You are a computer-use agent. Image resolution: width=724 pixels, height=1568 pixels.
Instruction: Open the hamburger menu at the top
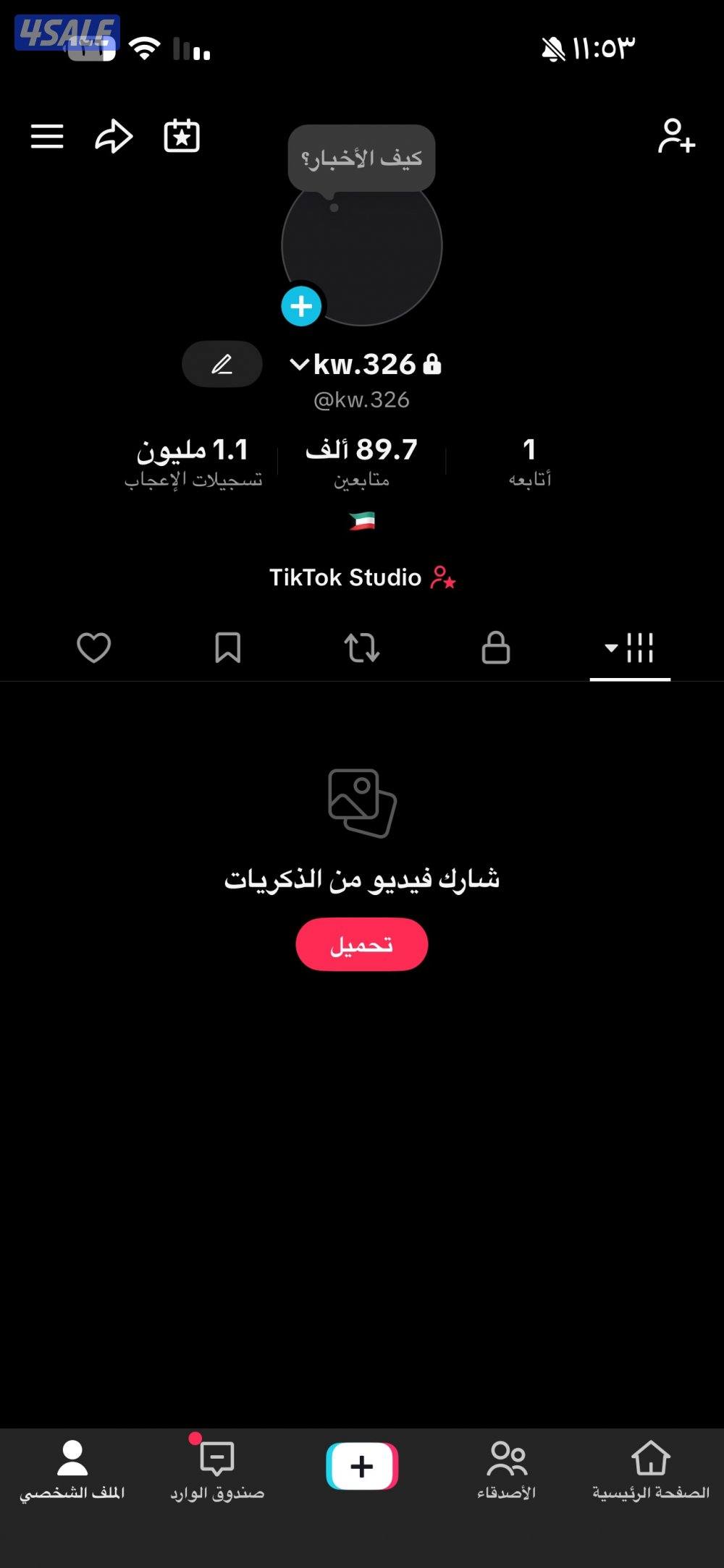47,136
